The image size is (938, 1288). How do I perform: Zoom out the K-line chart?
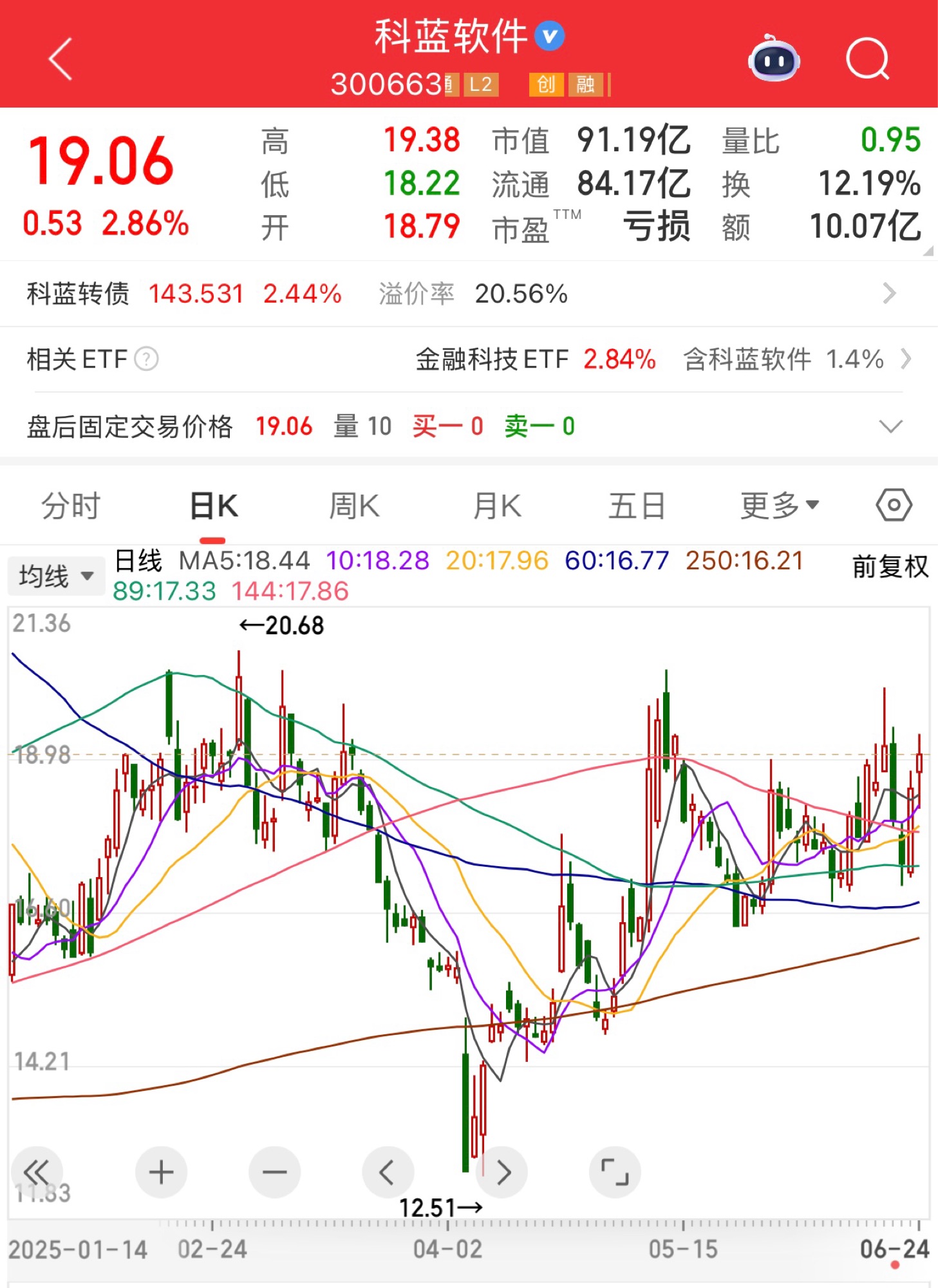point(275,1172)
